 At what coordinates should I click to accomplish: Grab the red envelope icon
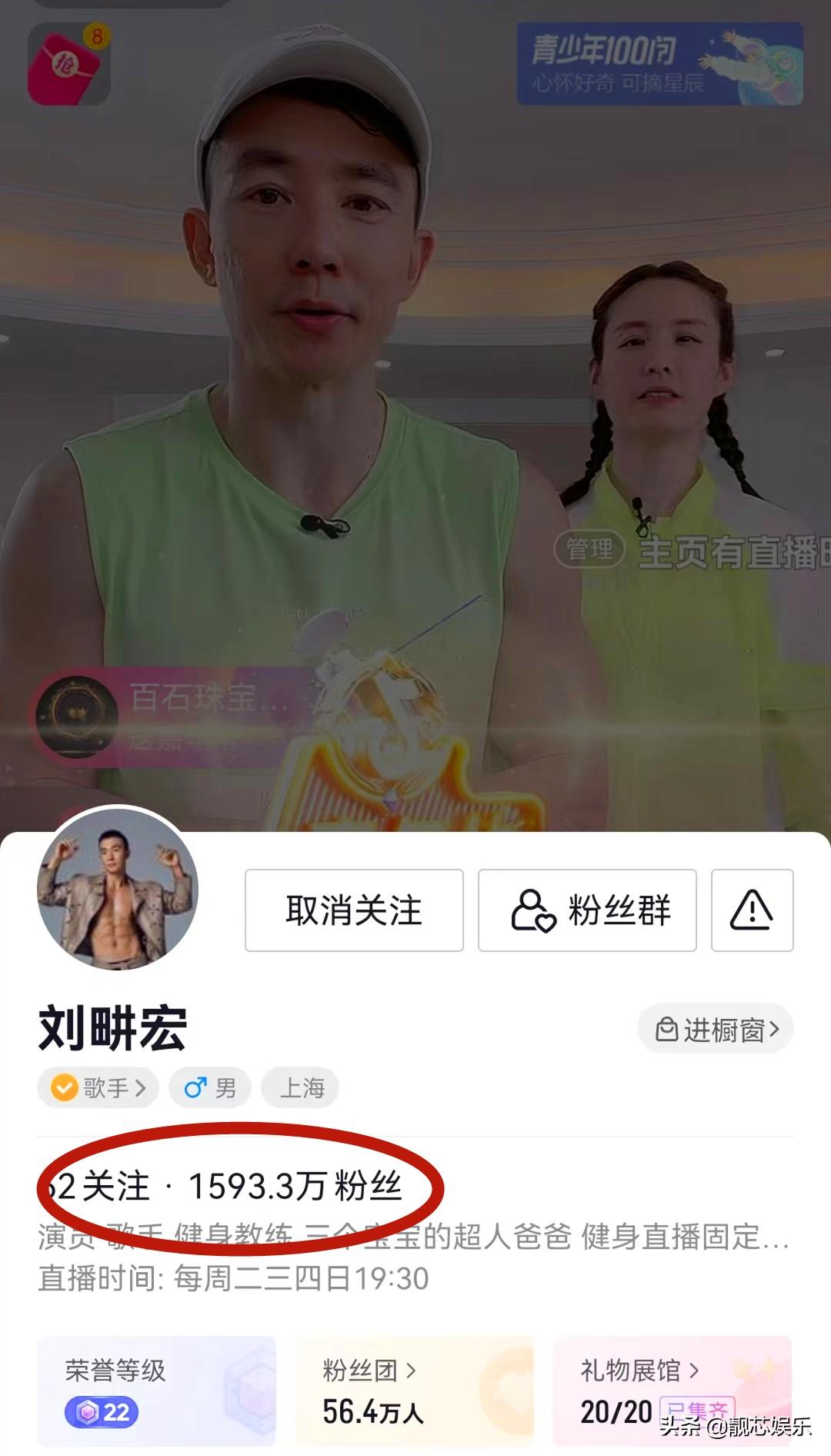click(69, 64)
